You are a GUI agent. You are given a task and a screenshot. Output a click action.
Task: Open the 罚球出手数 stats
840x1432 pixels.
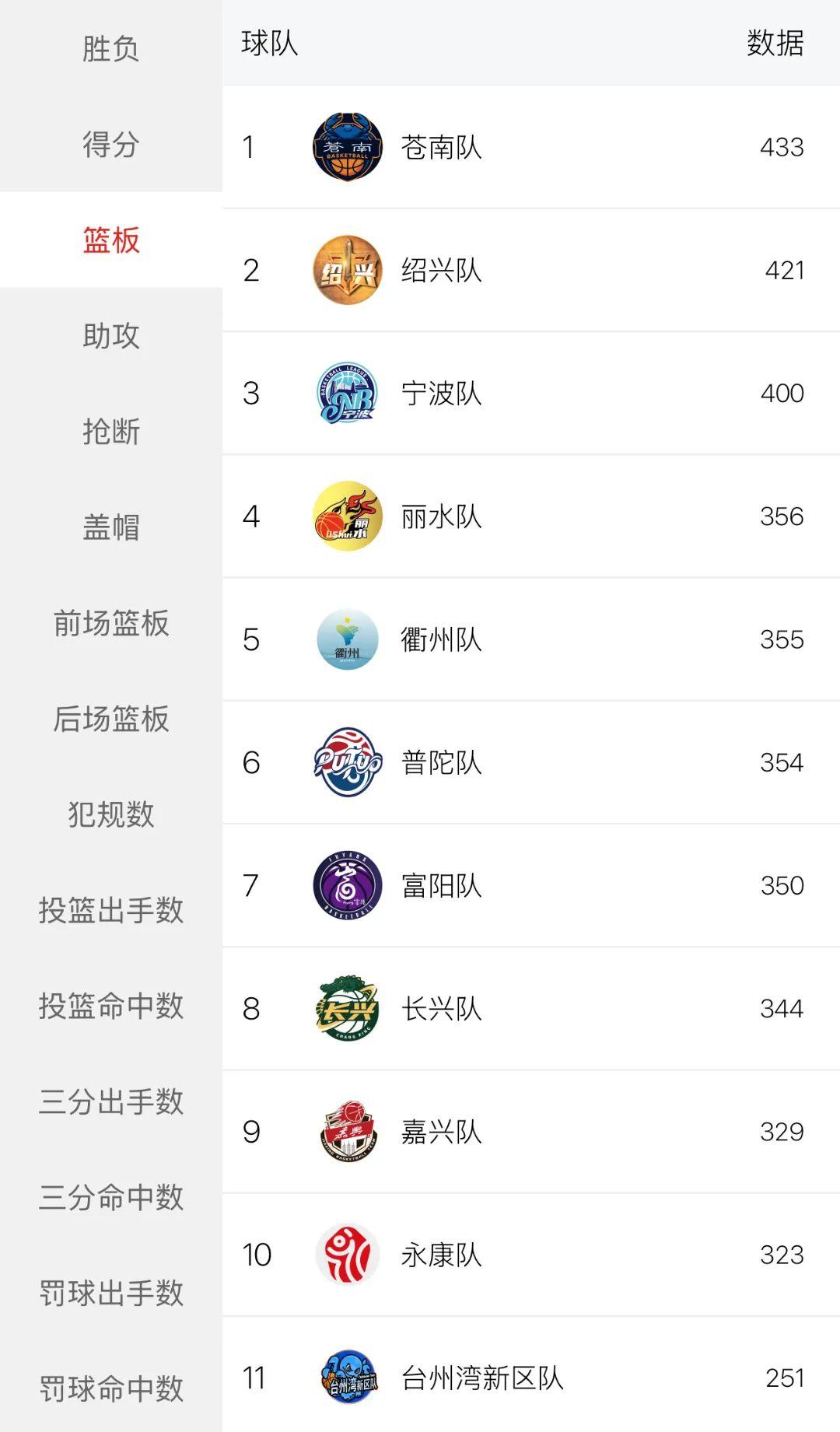click(x=110, y=1292)
